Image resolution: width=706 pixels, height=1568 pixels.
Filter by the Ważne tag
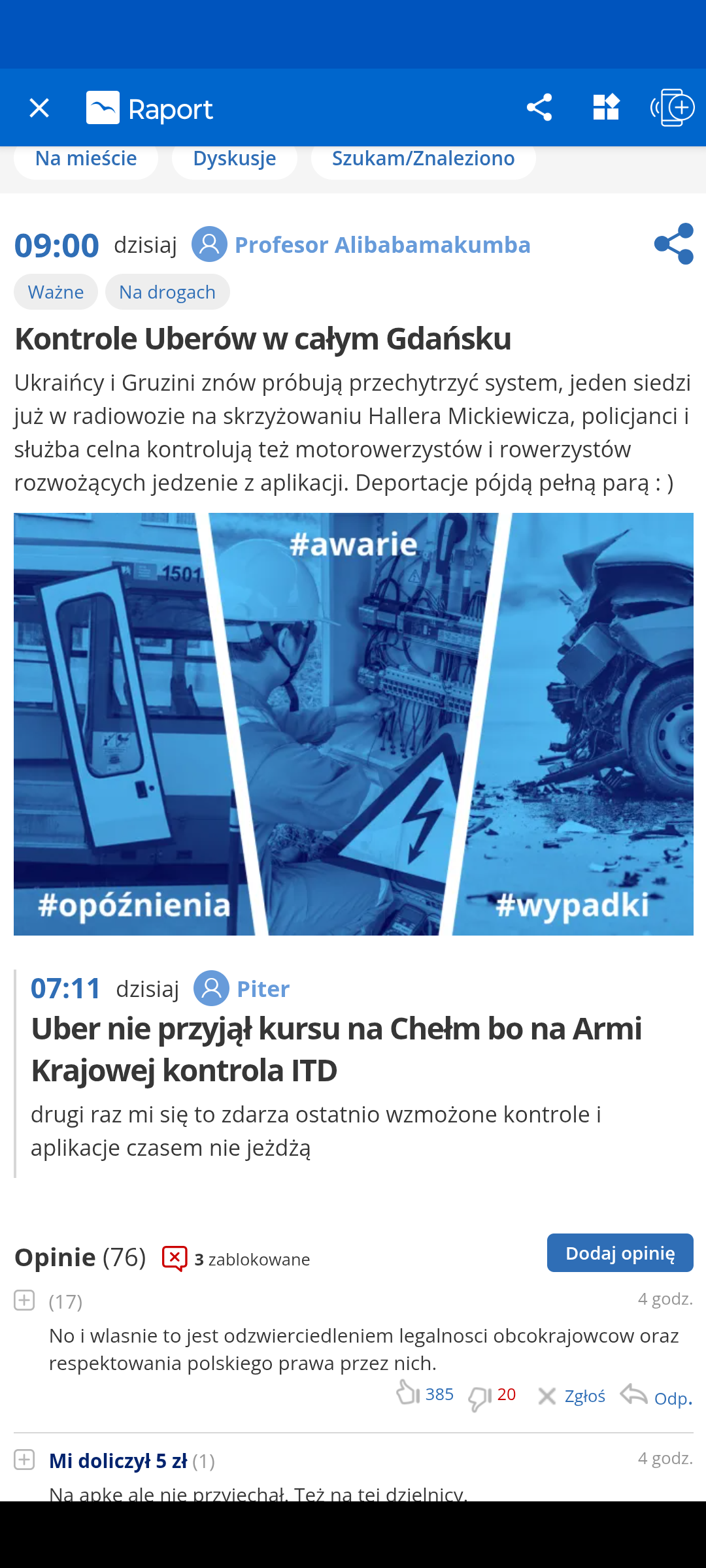(56, 292)
